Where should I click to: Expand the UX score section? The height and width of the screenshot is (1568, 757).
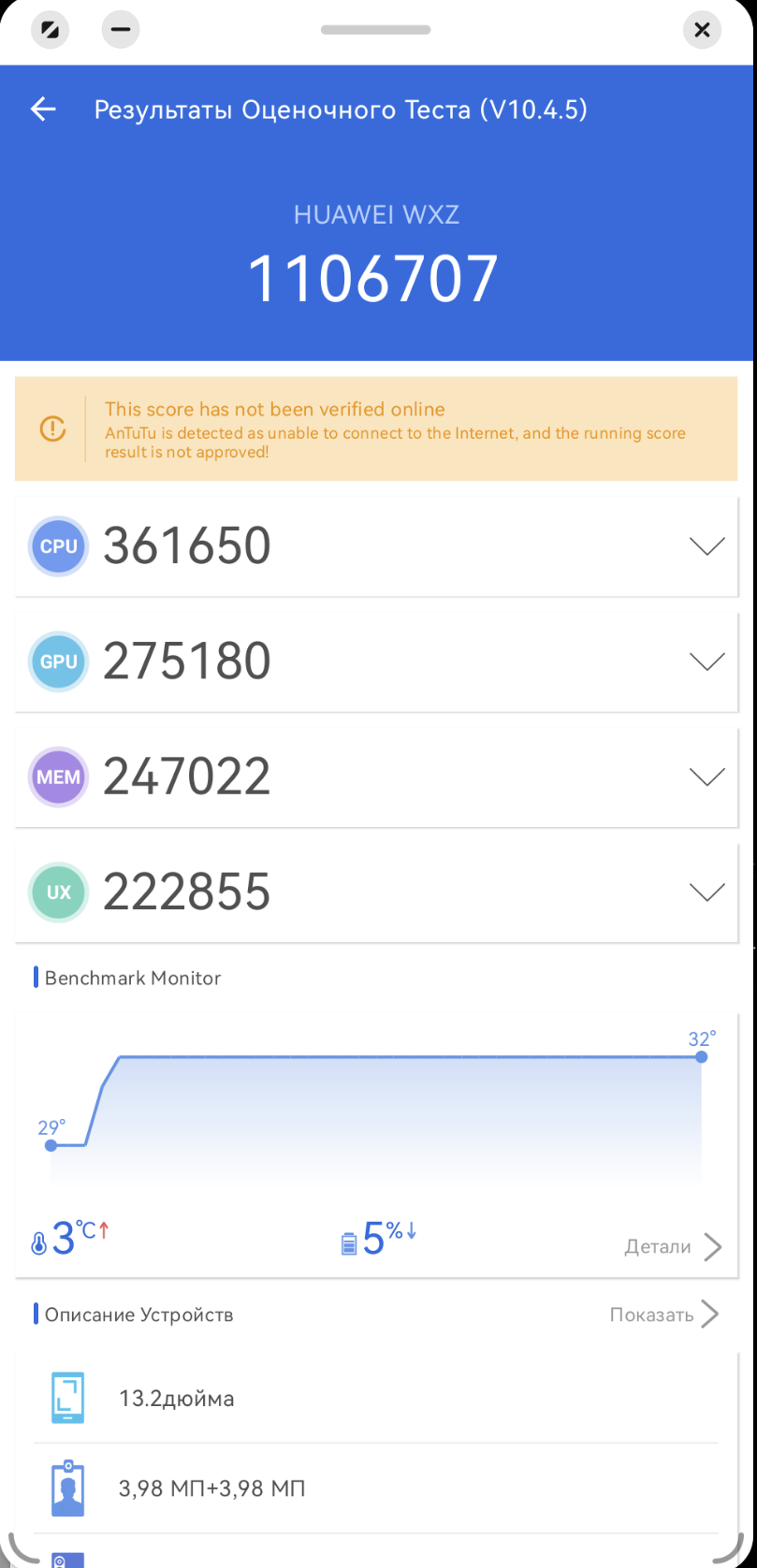click(706, 892)
